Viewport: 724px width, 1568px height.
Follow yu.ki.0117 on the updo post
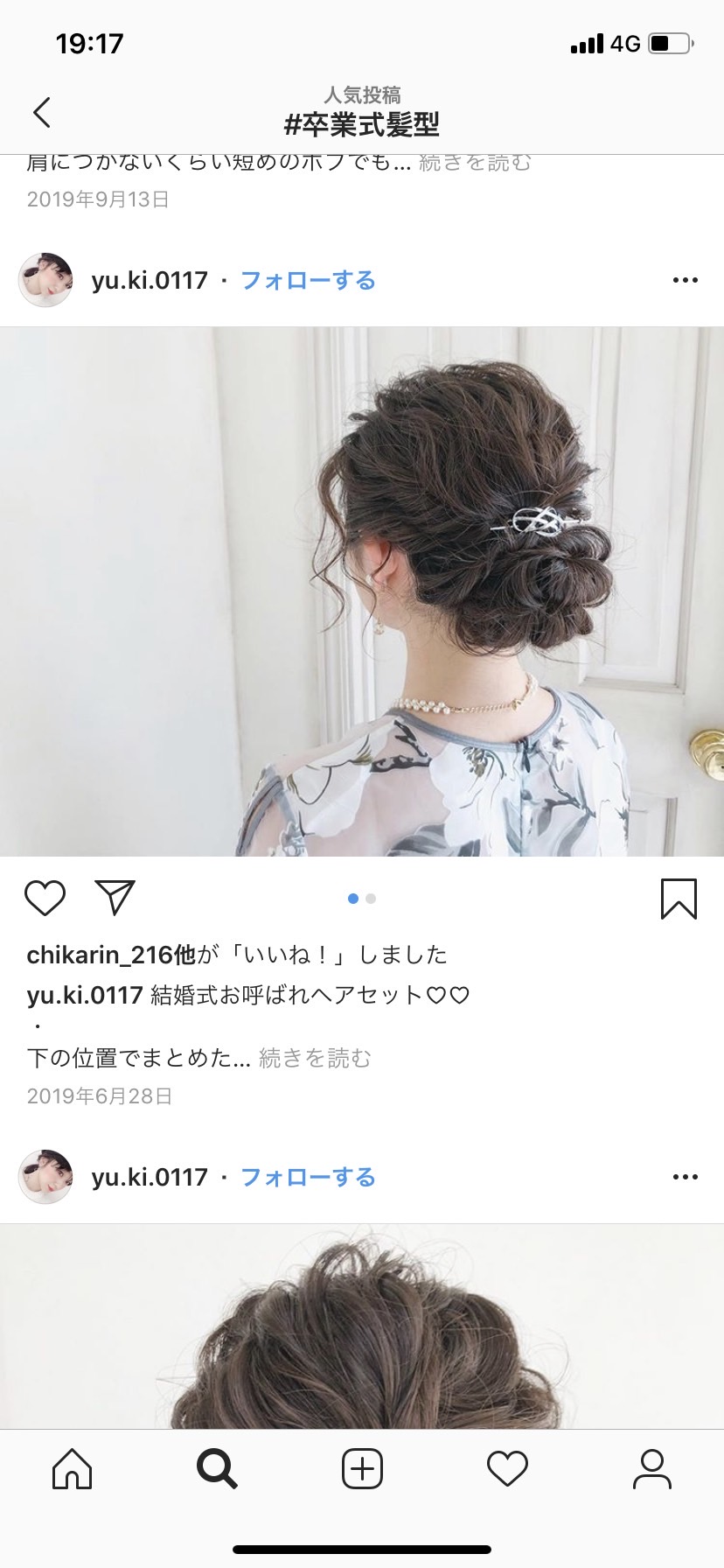tap(308, 281)
